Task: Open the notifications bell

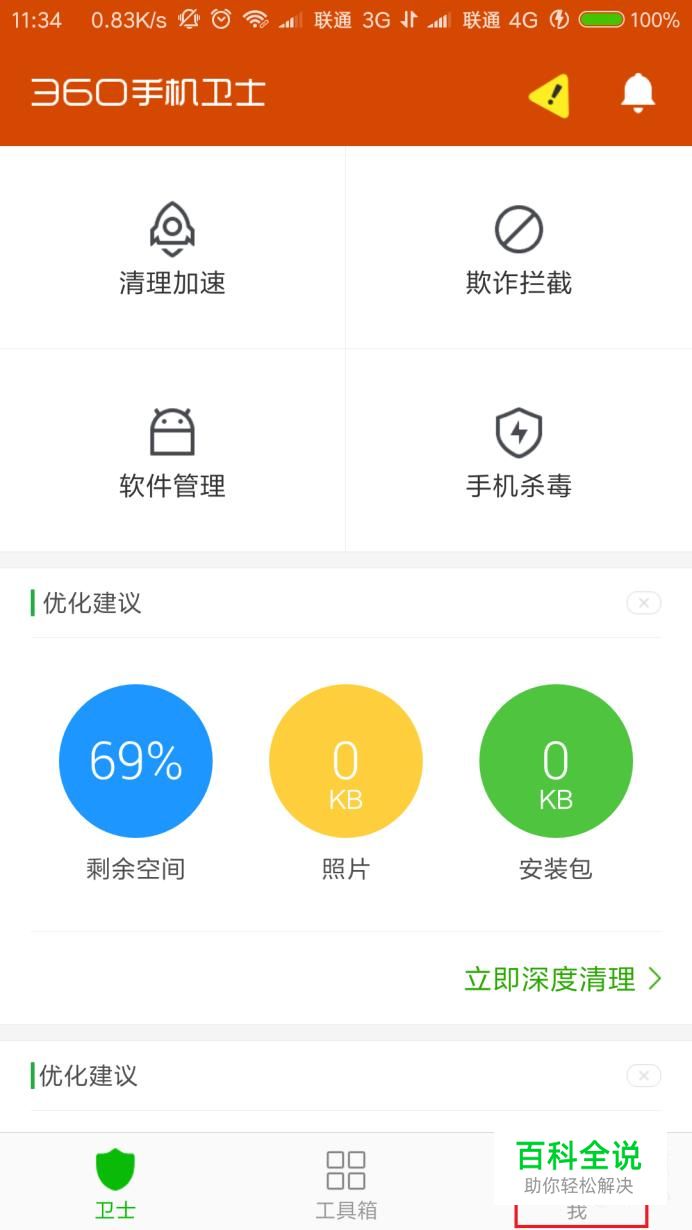Action: coord(637,94)
